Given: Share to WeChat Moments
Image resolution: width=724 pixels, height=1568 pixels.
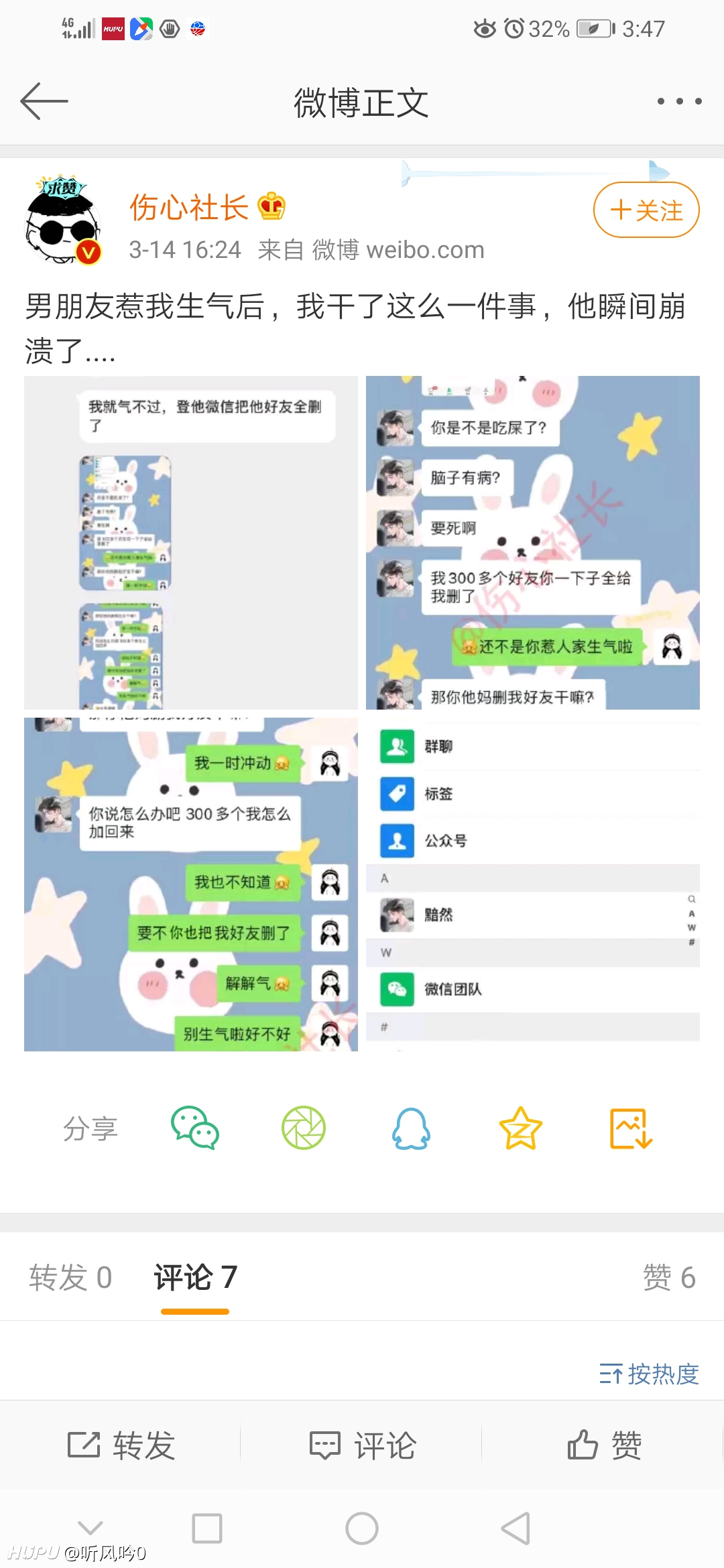Looking at the screenshot, I should (304, 1128).
